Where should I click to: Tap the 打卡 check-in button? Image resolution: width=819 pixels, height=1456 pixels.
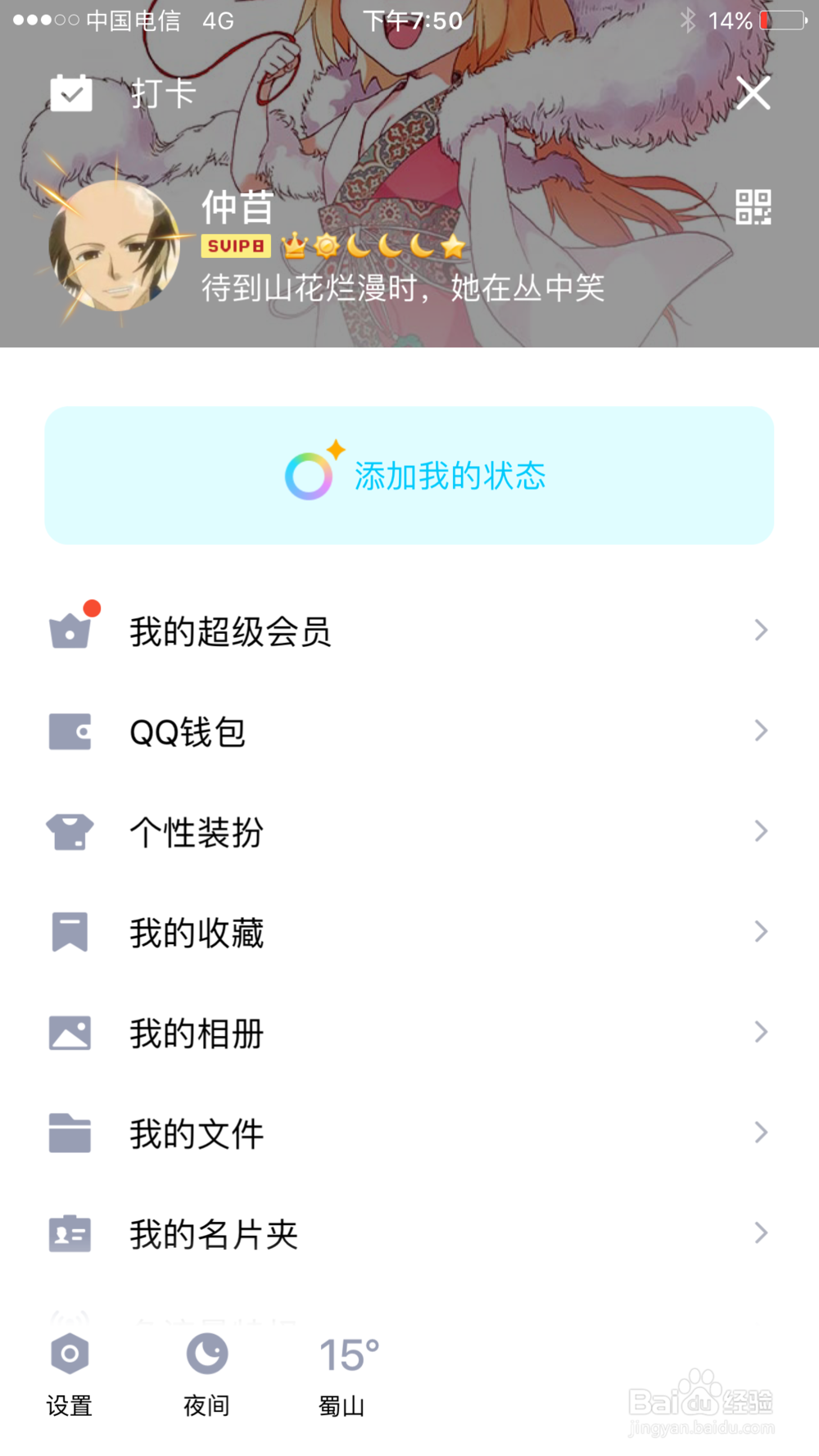click(x=123, y=93)
